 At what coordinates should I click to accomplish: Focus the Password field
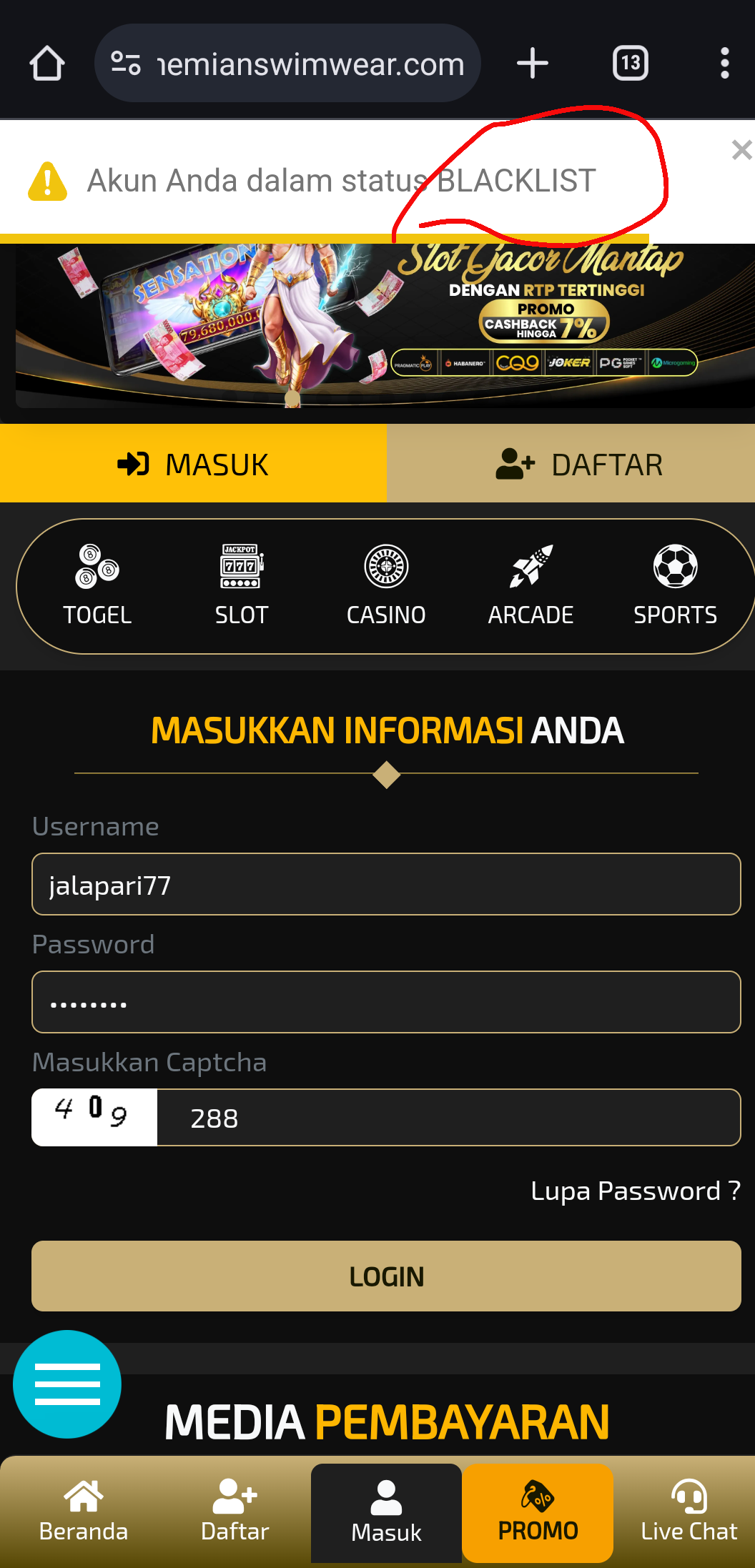click(386, 1003)
